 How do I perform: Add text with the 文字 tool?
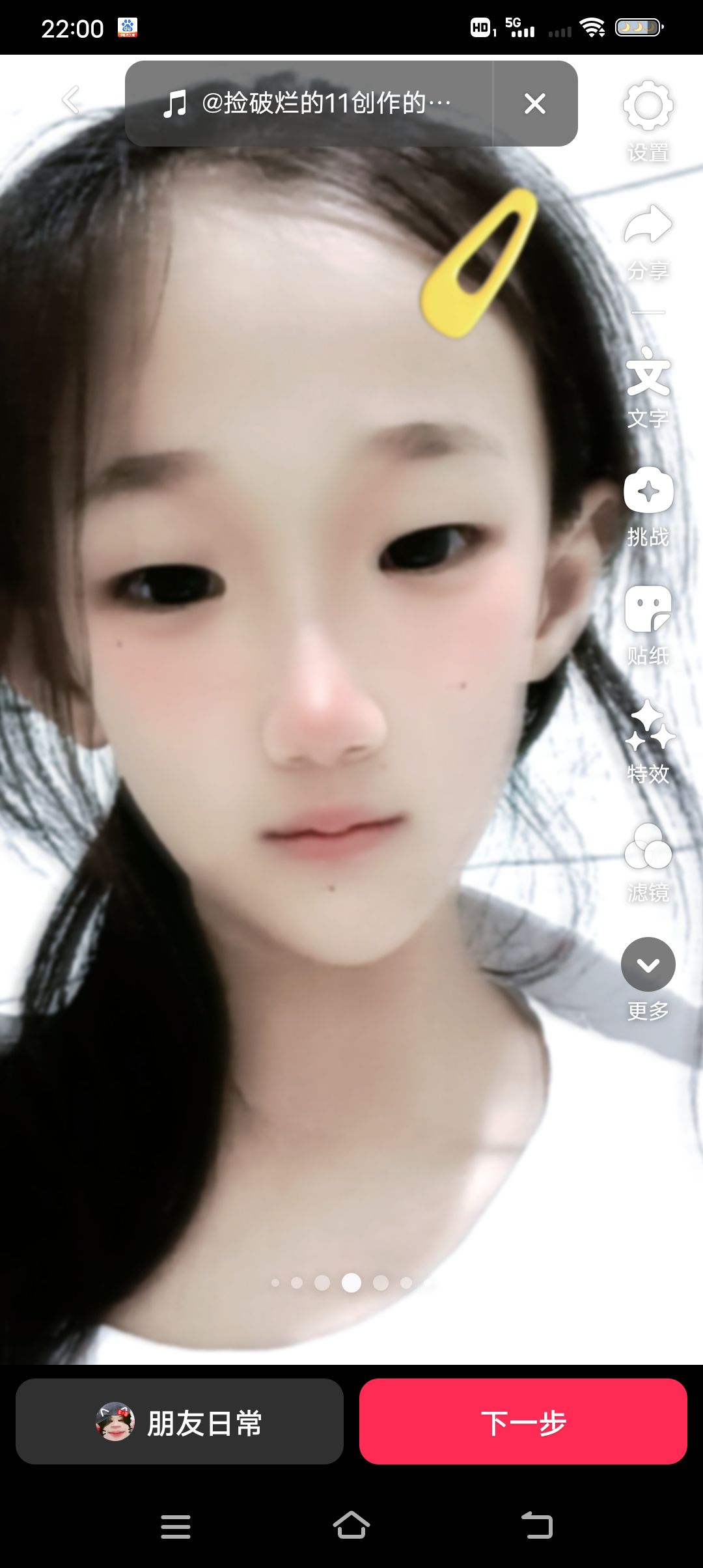click(x=648, y=388)
